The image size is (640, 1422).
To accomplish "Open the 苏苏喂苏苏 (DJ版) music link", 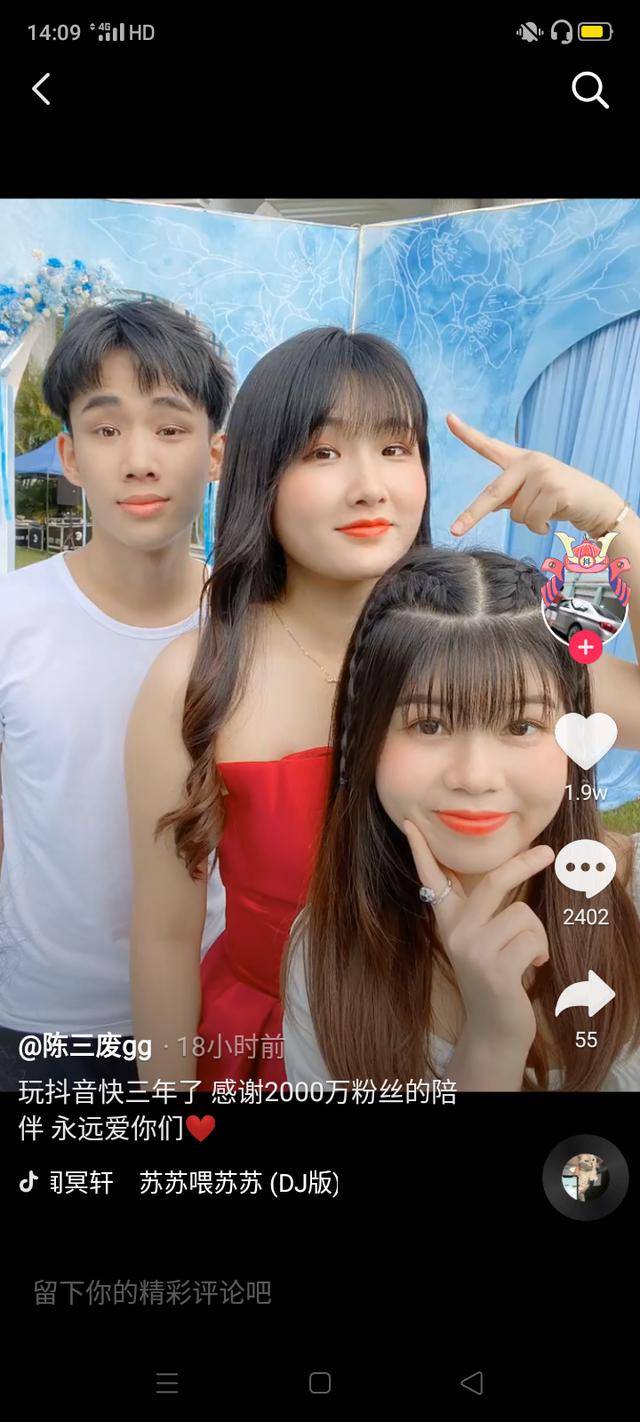I will (x=239, y=1183).
